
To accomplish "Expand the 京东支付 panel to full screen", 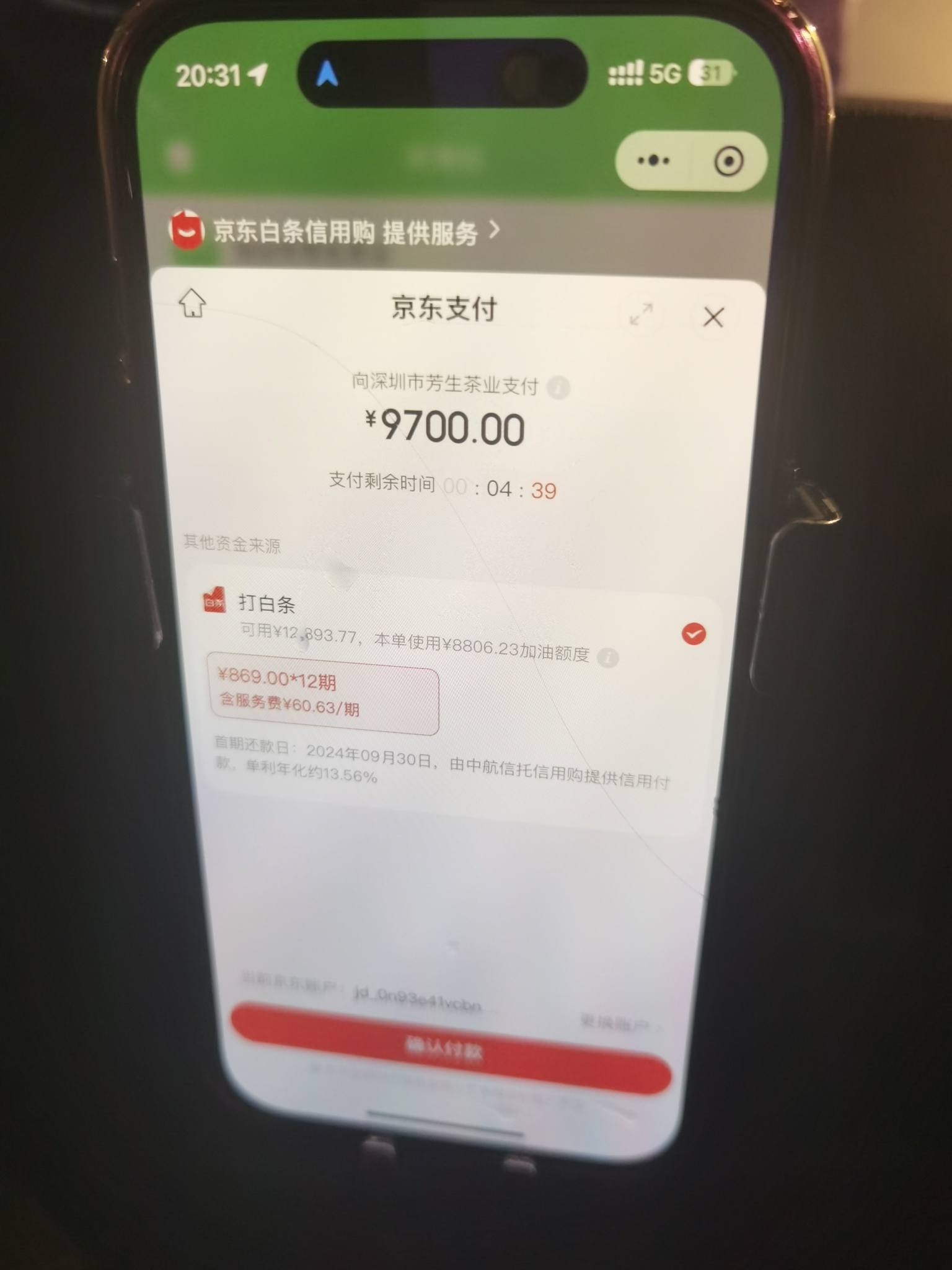I will click(641, 314).
